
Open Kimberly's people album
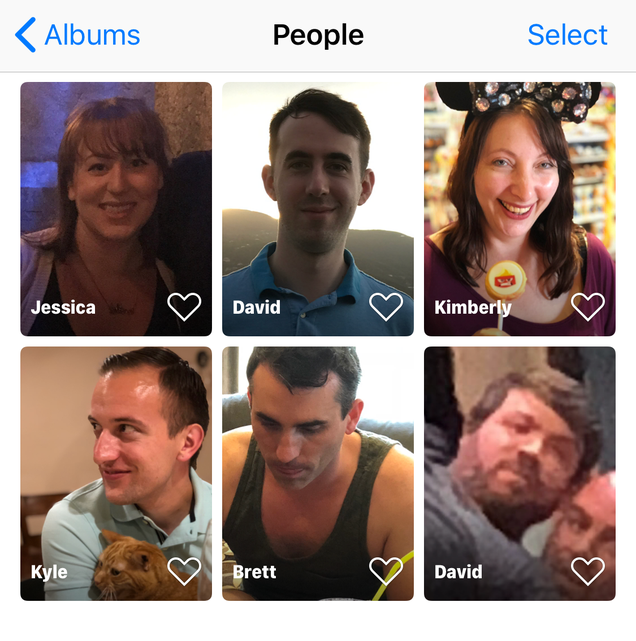[x=519, y=190]
